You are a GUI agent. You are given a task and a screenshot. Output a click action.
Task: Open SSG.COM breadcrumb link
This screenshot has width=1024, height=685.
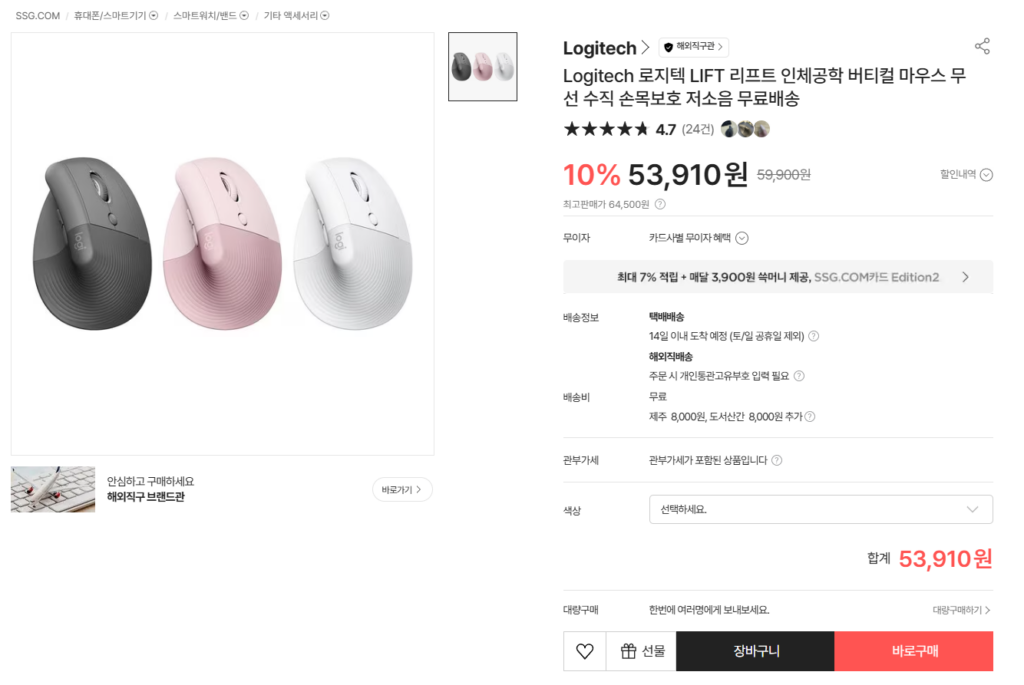(38, 15)
